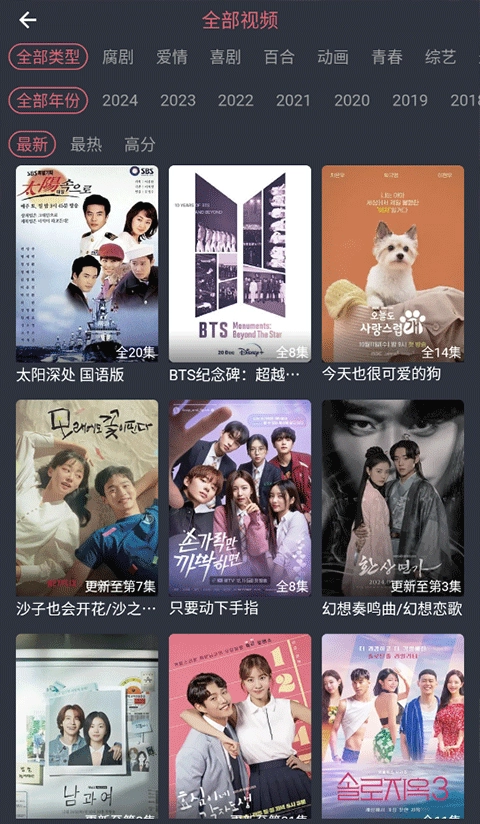Select the 最新 sort option

tap(32, 144)
